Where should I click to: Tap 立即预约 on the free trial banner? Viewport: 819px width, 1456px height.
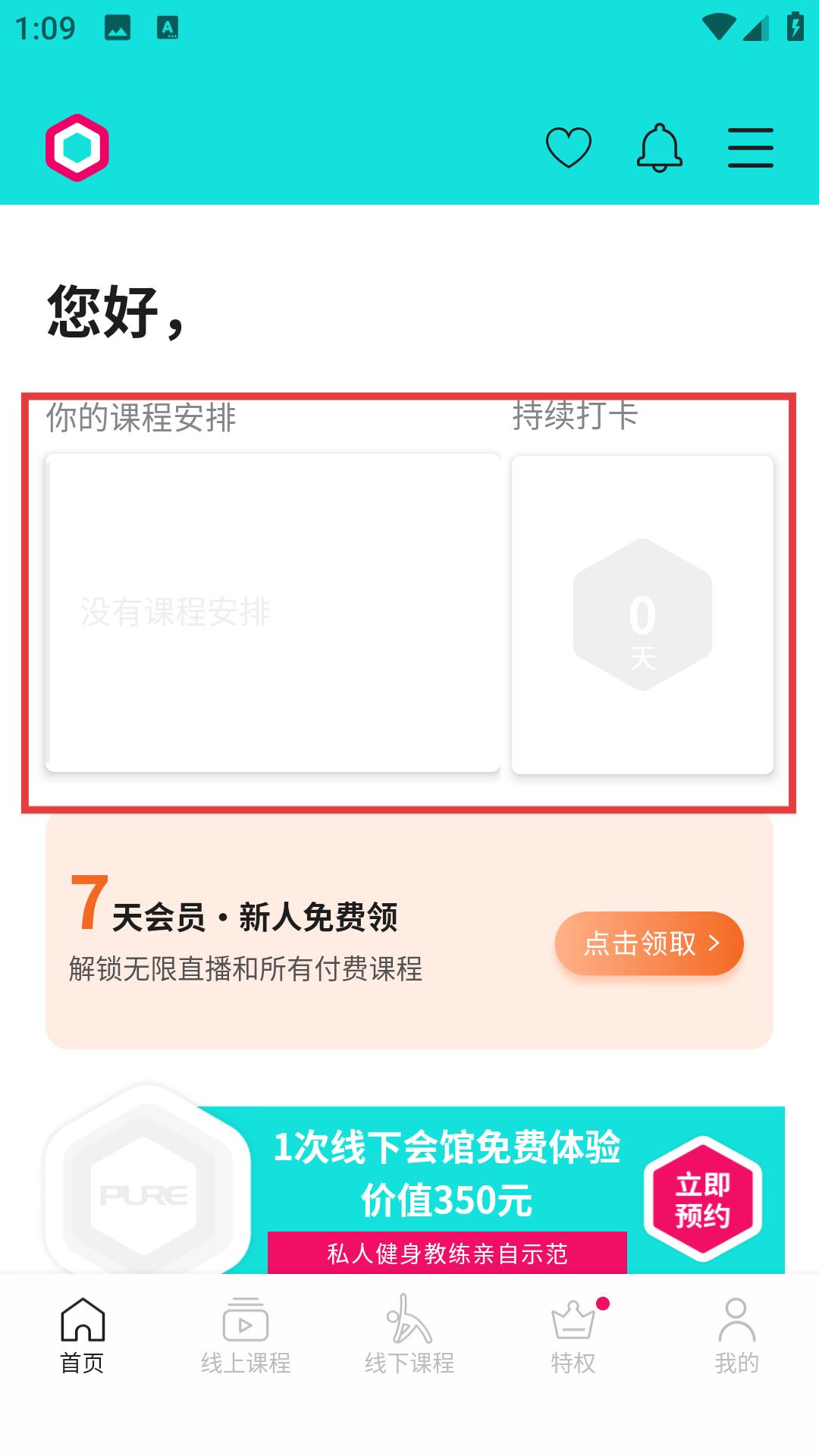coord(702,1200)
